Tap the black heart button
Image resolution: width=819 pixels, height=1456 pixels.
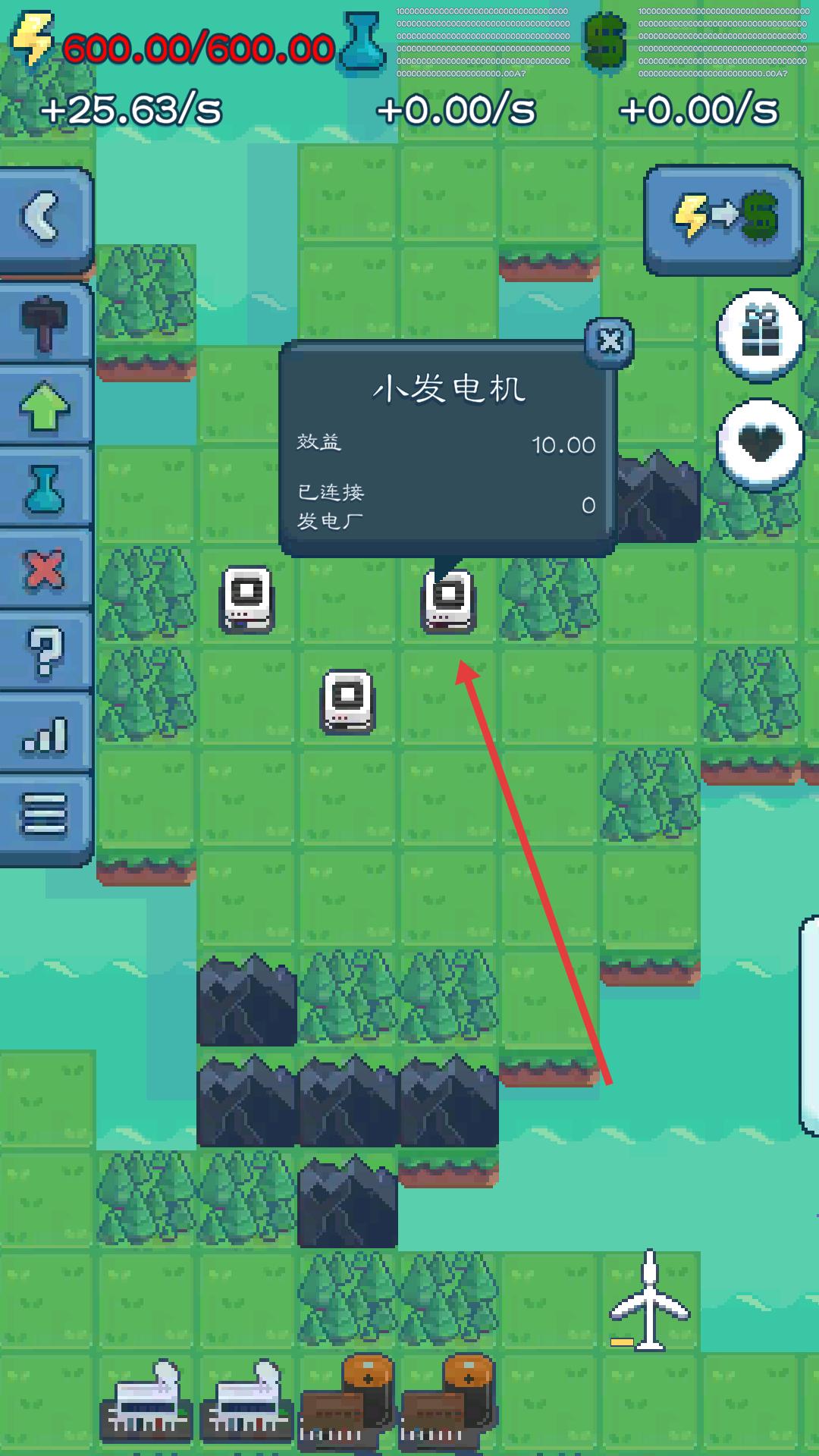point(760,443)
